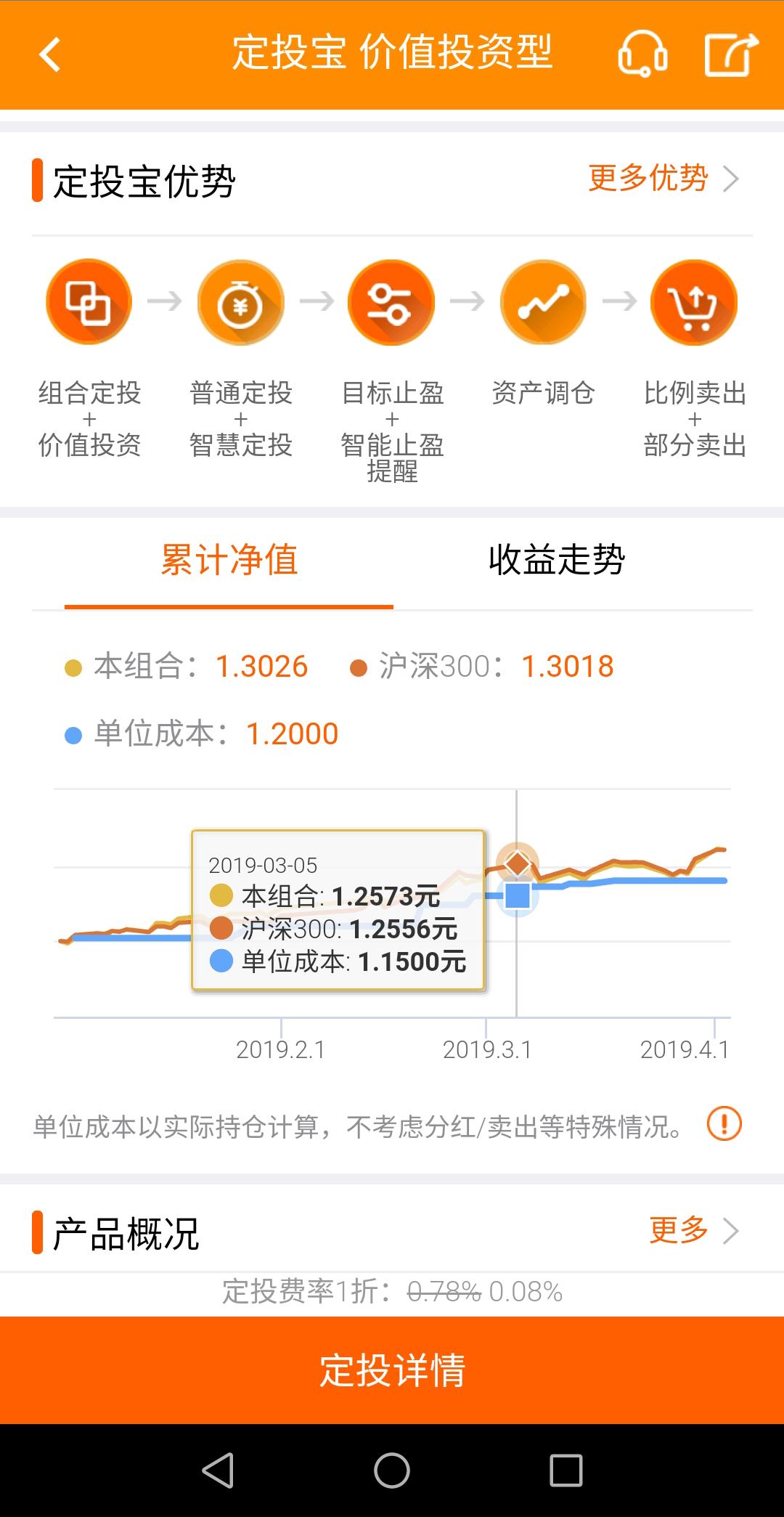
Task: Tap the back arrow to go back
Action: [48, 54]
